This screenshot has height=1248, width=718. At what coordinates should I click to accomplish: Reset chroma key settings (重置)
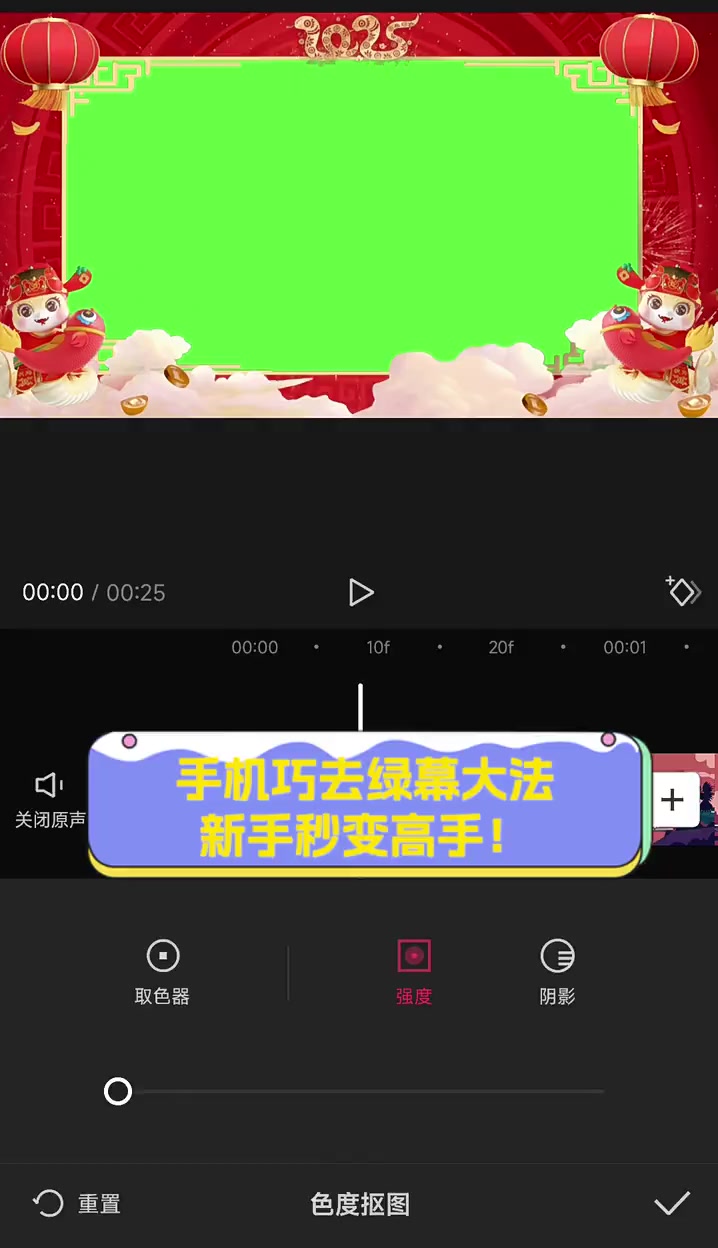pos(77,1203)
